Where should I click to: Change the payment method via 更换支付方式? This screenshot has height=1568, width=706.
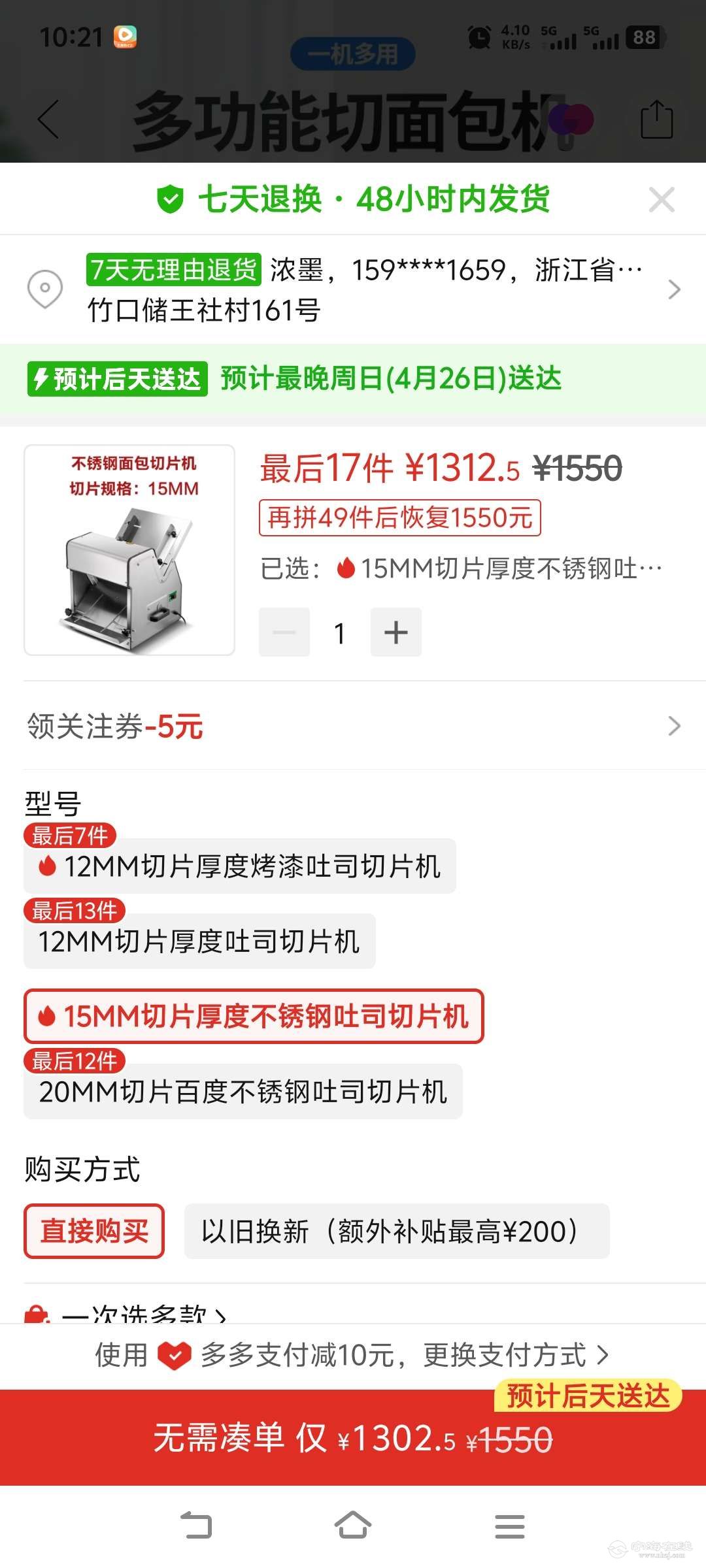click(x=515, y=1356)
